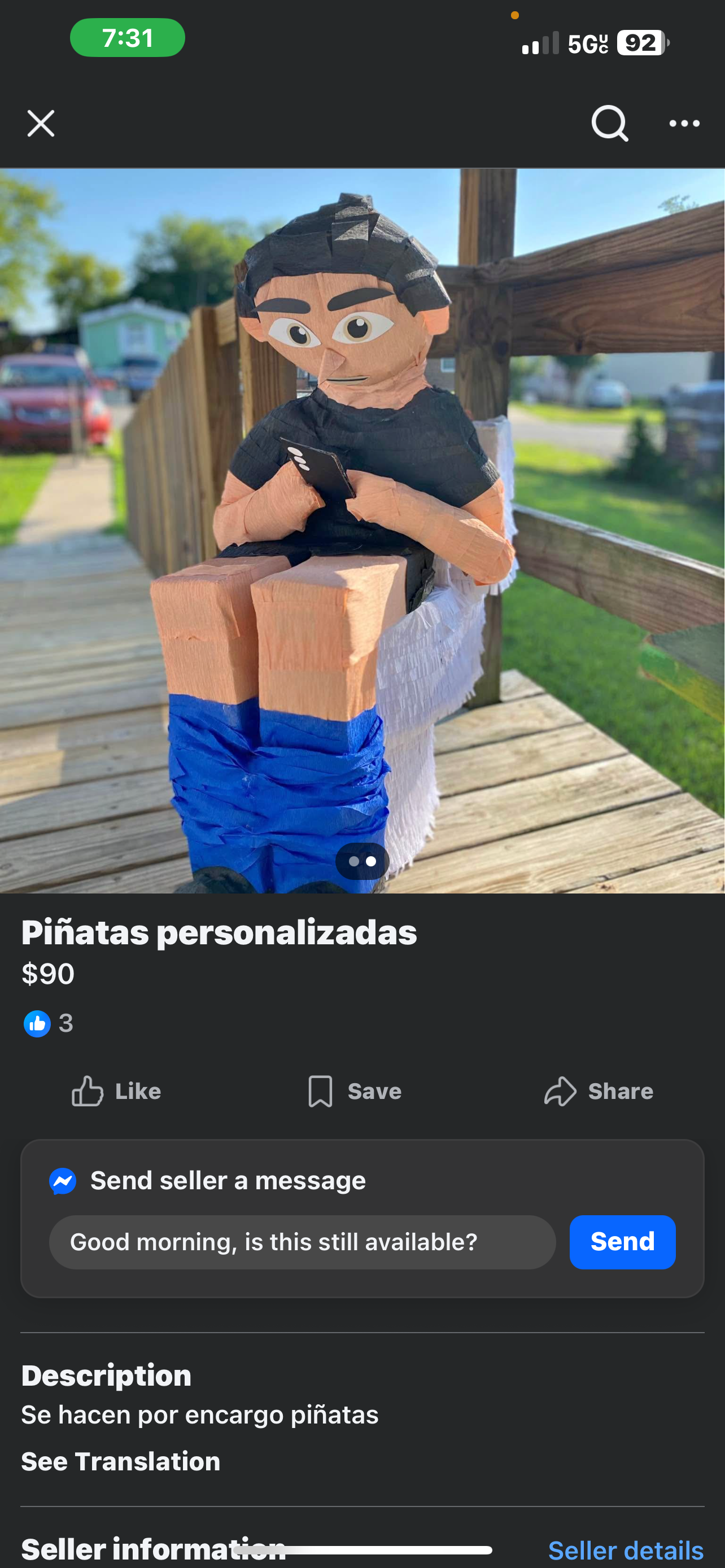Open Seller details
The height and width of the screenshot is (1568, 725).
[625, 1550]
